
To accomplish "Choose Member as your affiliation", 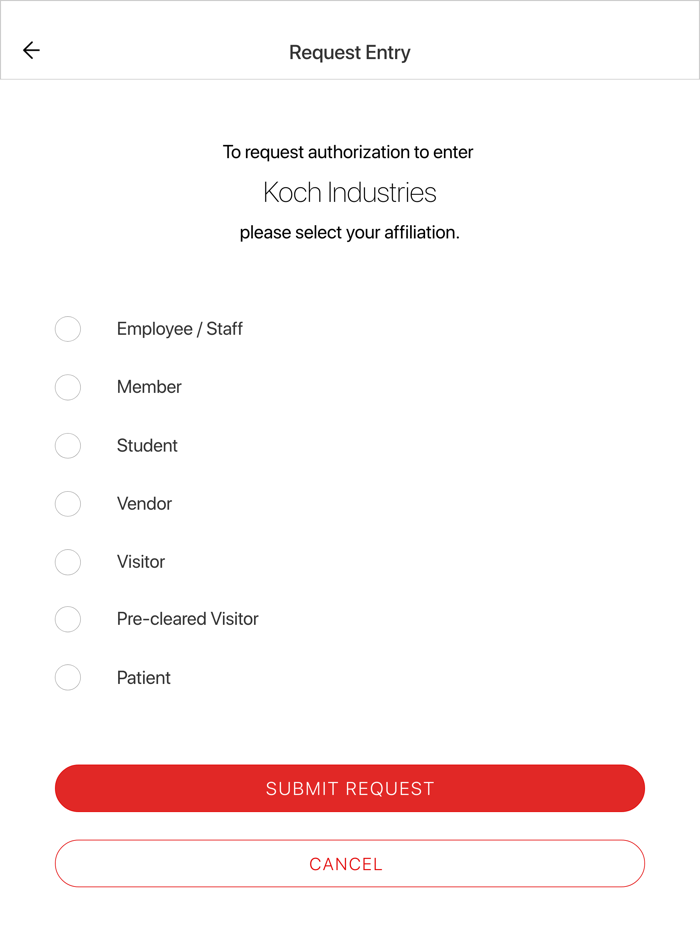I will 68,387.
